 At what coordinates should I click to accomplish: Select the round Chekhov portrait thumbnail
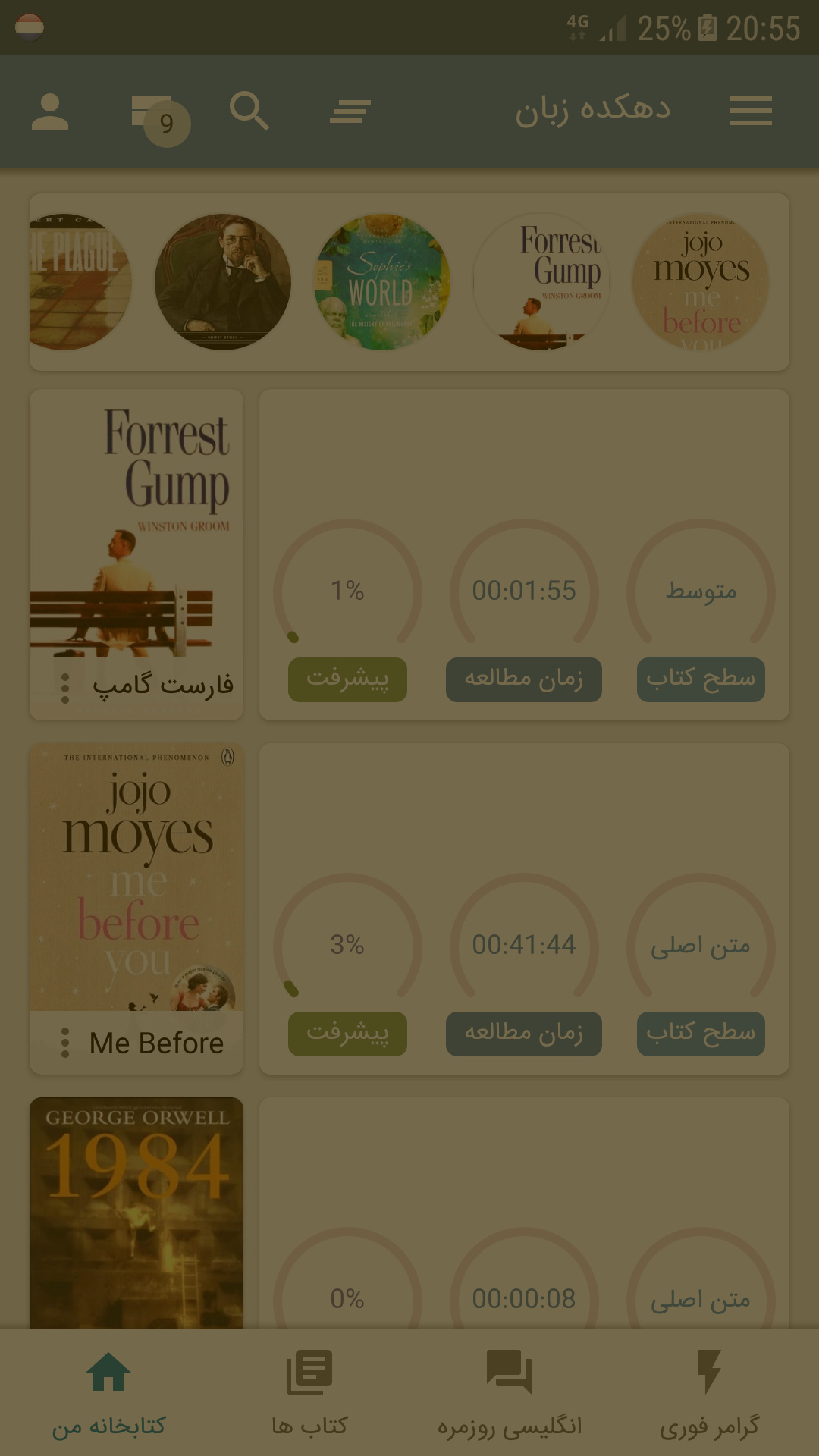tap(223, 282)
